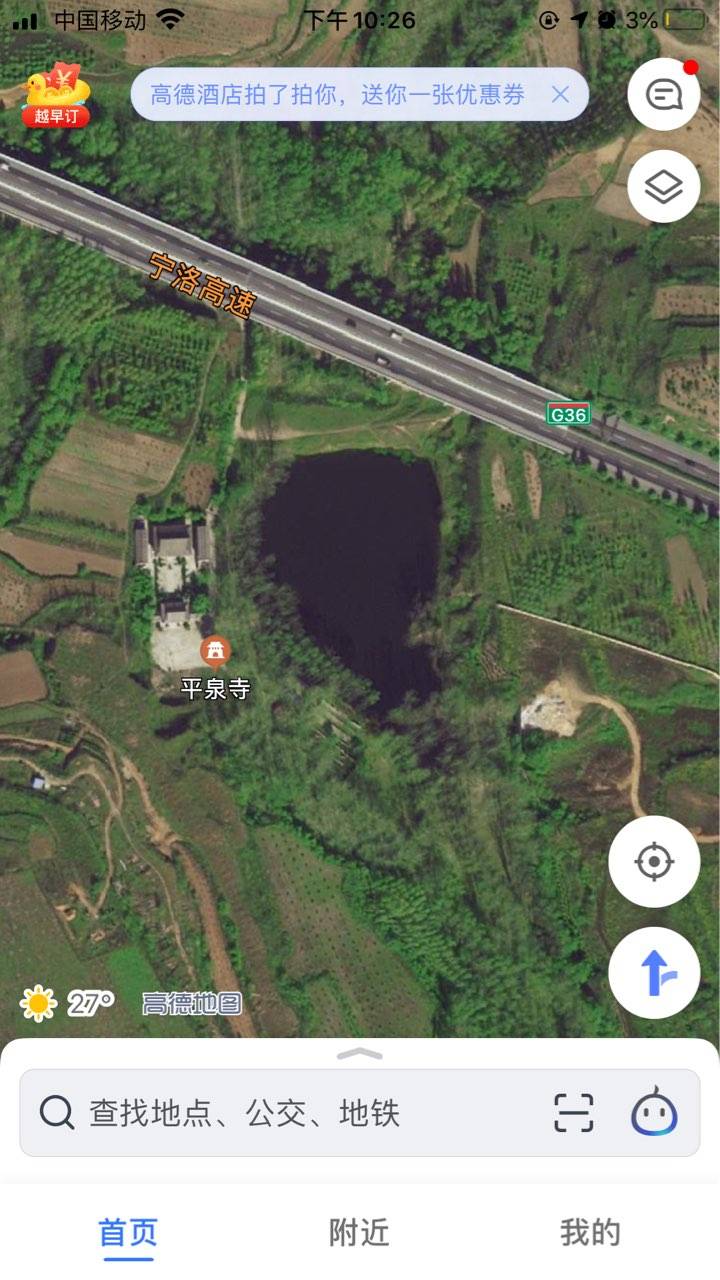The height and width of the screenshot is (1280, 720).
Task: Open the messages chat icon
Action: point(664,95)
